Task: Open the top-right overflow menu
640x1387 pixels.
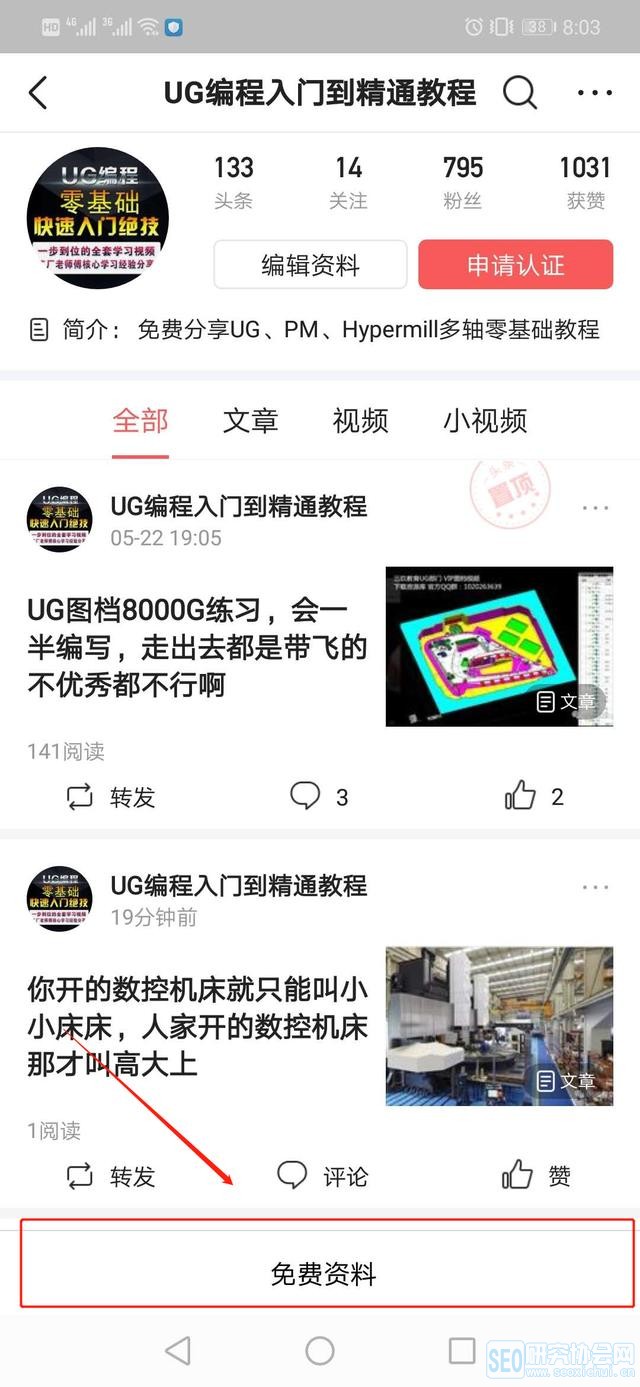Action: [x=595, y=93]
